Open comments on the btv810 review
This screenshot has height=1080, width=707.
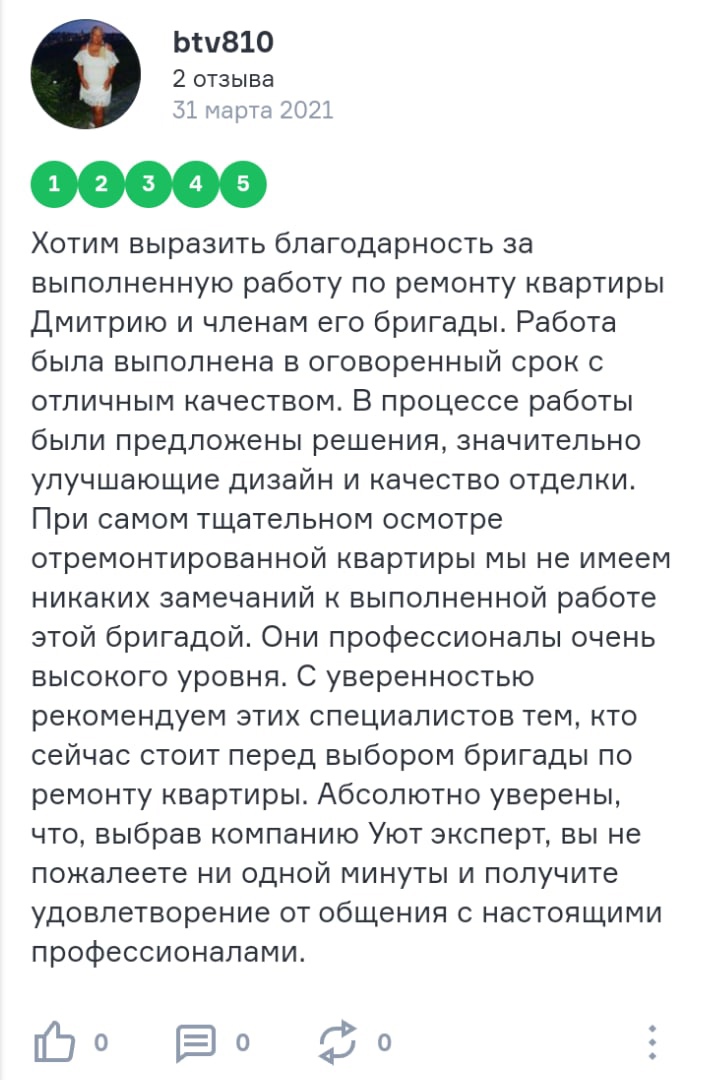tap(196, 1042)
